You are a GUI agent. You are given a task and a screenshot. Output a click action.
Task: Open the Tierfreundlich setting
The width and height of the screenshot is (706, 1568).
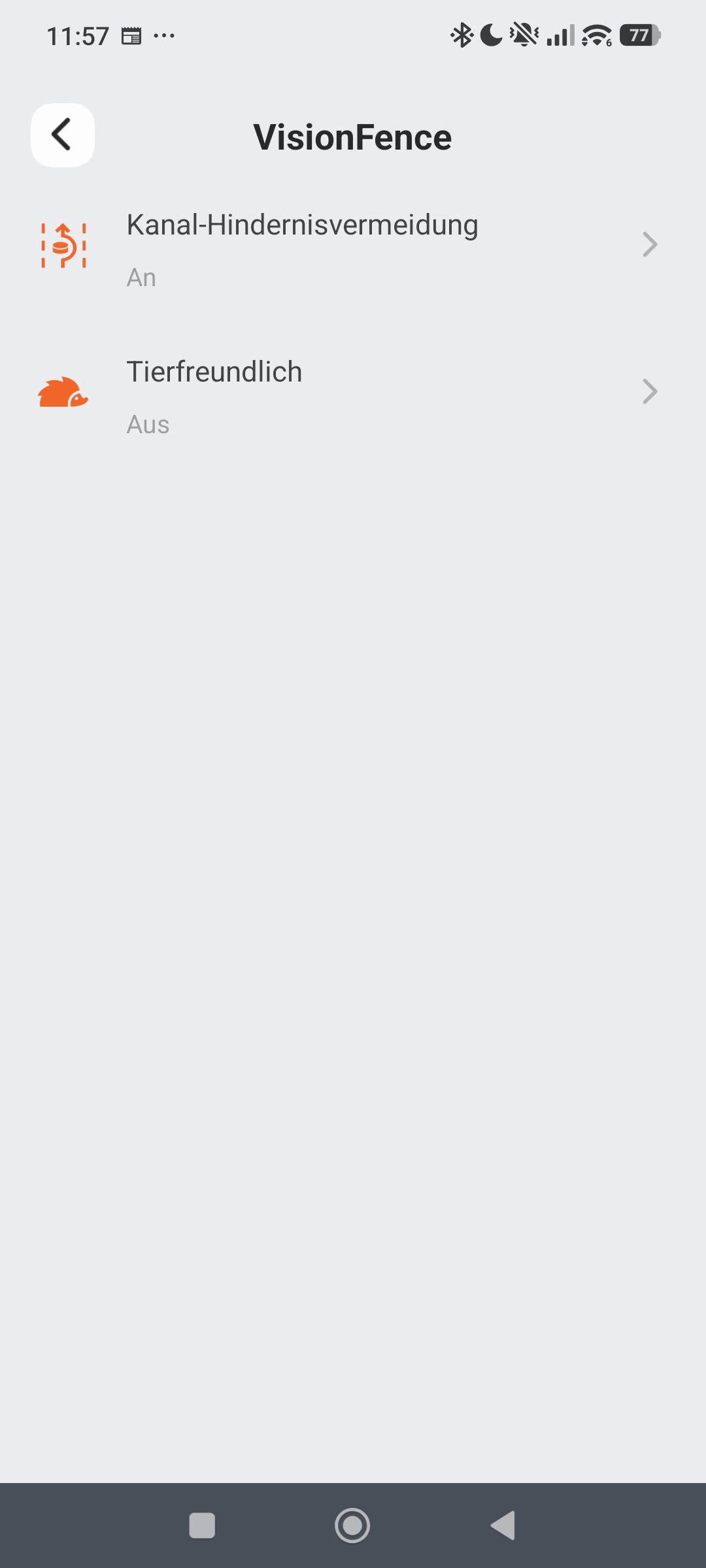(353, 394)
